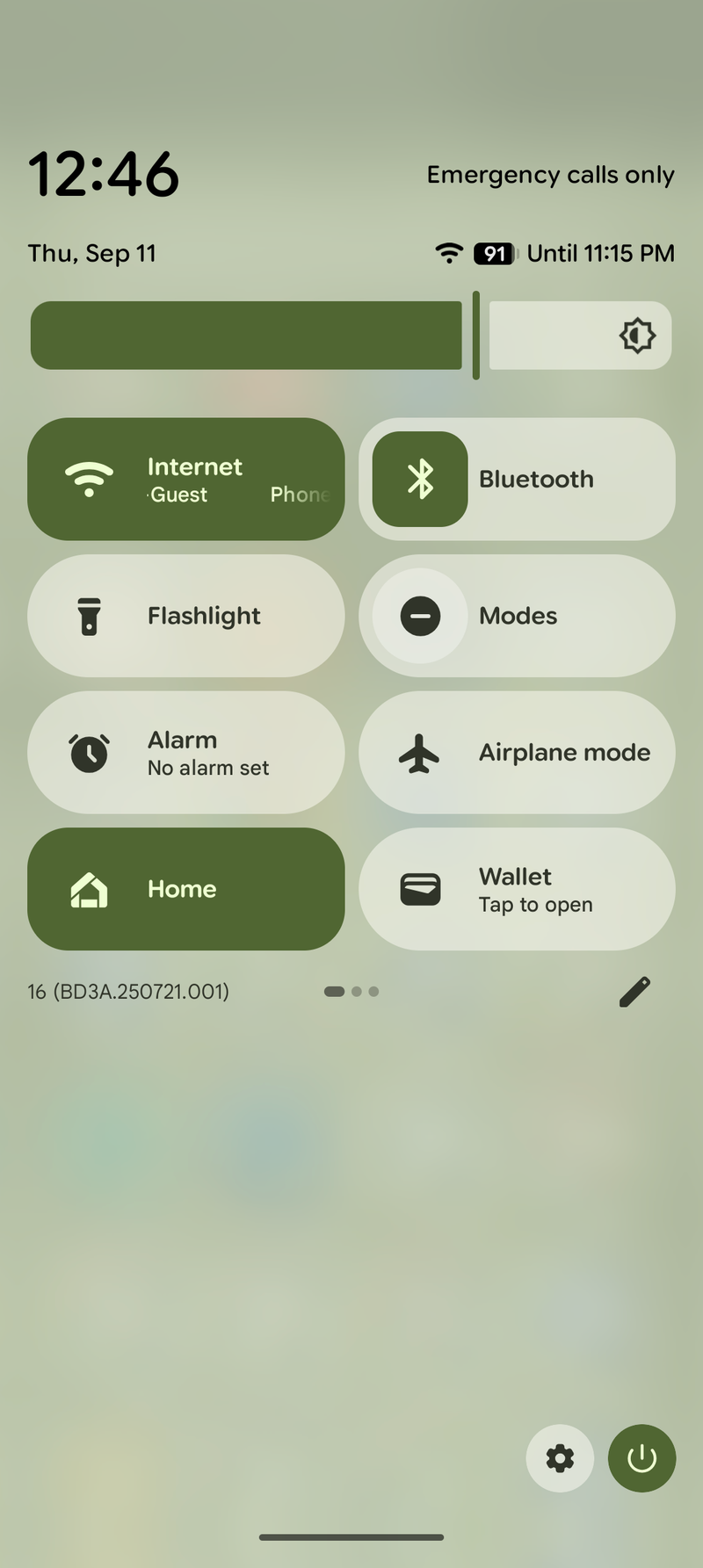Screen dimensions: 703x1568
Task: Open the Internet tile
Action: click(x=185, y=479)
